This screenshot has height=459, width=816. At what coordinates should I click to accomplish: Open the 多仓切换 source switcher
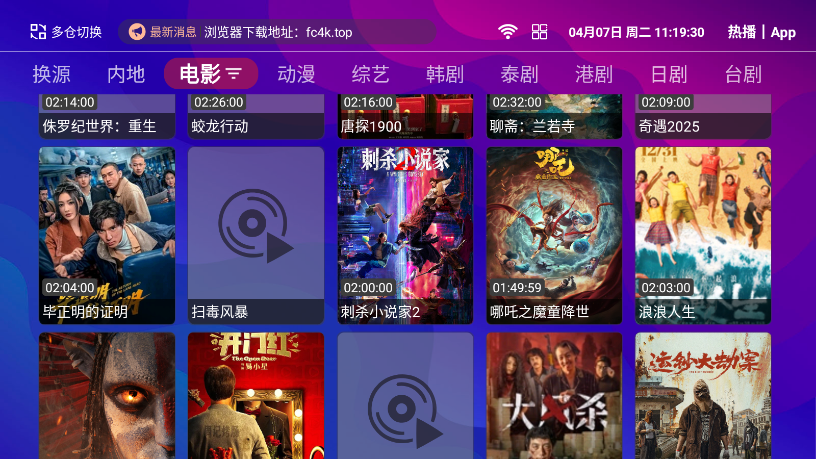click(x=66, y=32)
